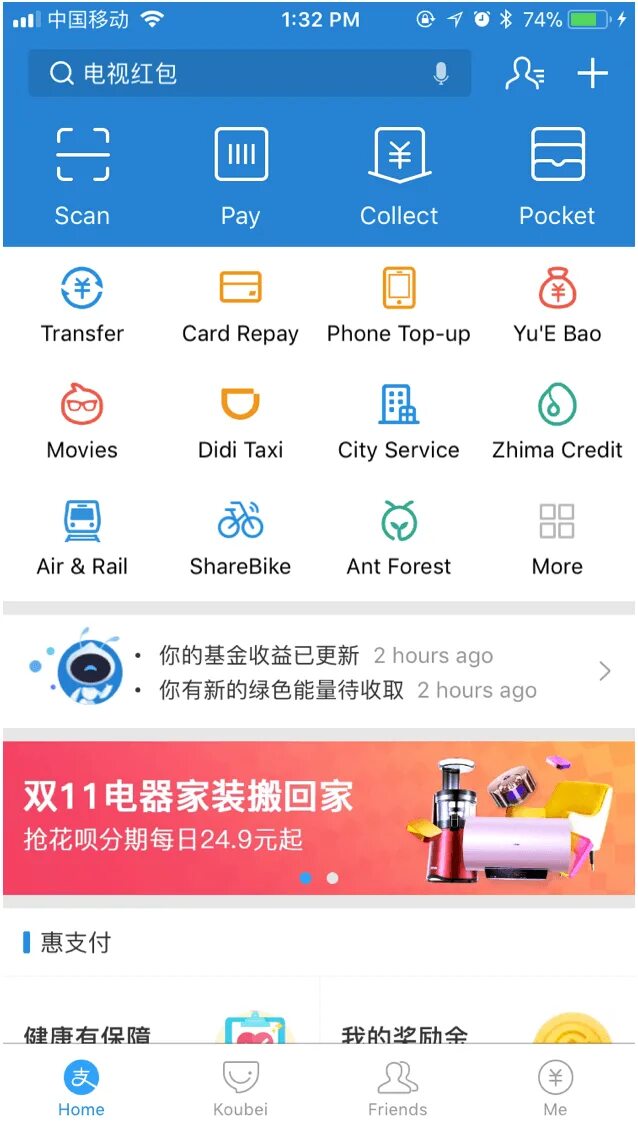Open the plus menu in the header

[x=593, y=73]
